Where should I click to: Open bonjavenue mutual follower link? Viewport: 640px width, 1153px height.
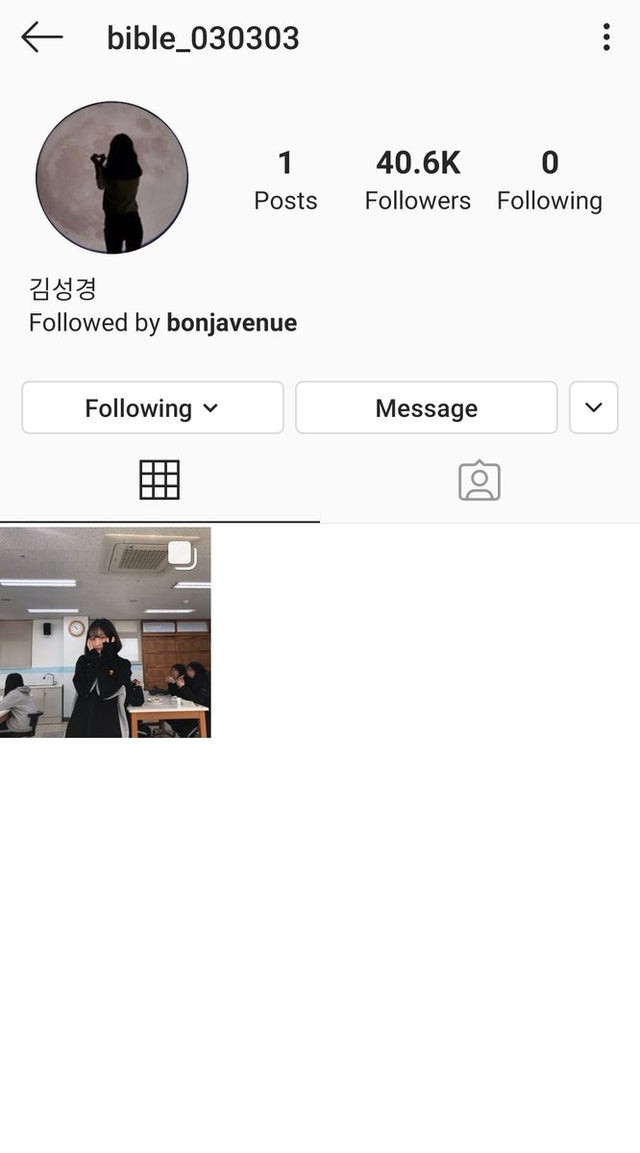(232, 323)
